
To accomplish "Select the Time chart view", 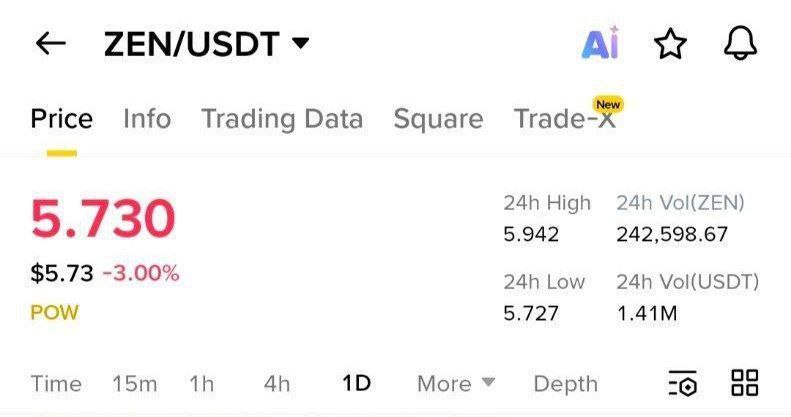I will tap(56, 383).
